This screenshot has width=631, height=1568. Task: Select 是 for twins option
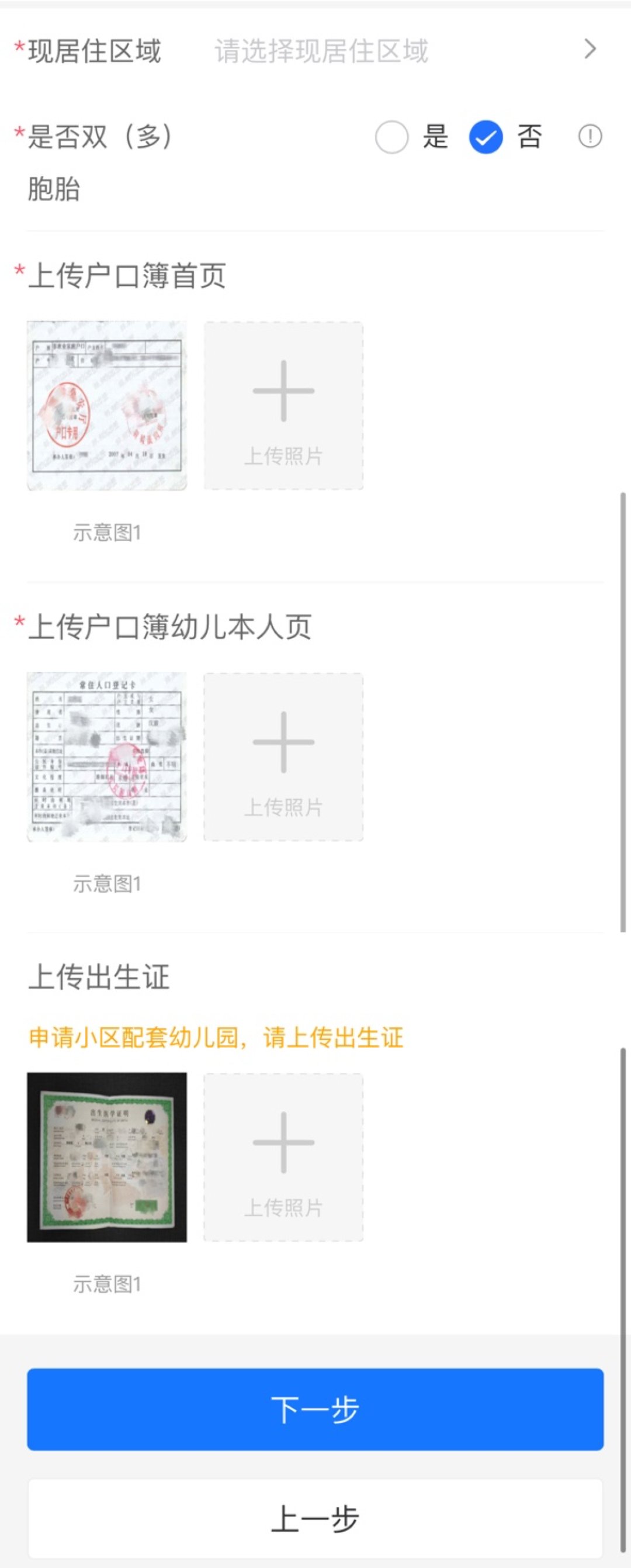pyautogui.click(x=391, y=136)
